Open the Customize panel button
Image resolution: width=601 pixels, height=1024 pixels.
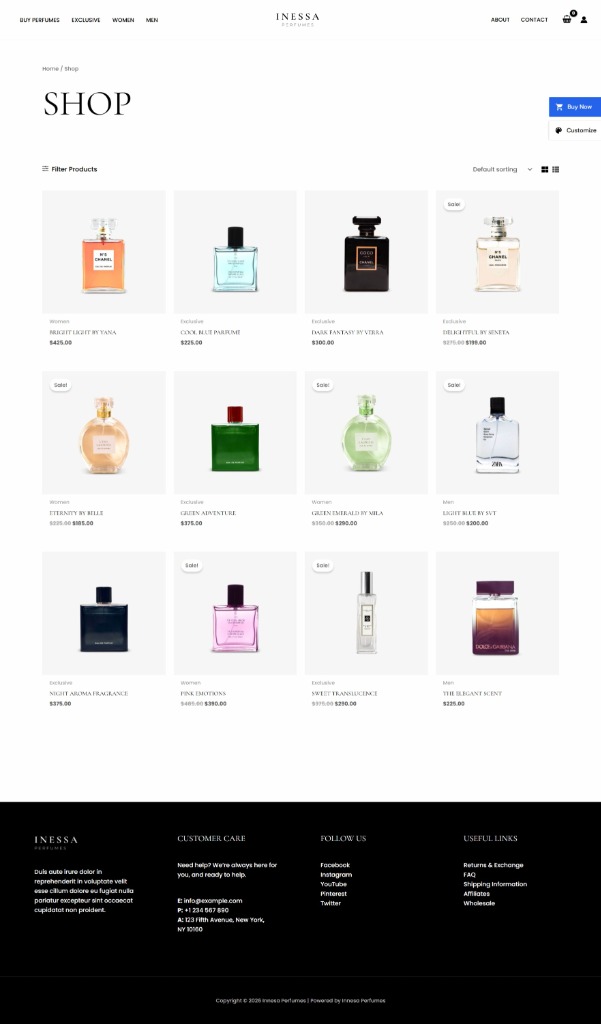575,130
